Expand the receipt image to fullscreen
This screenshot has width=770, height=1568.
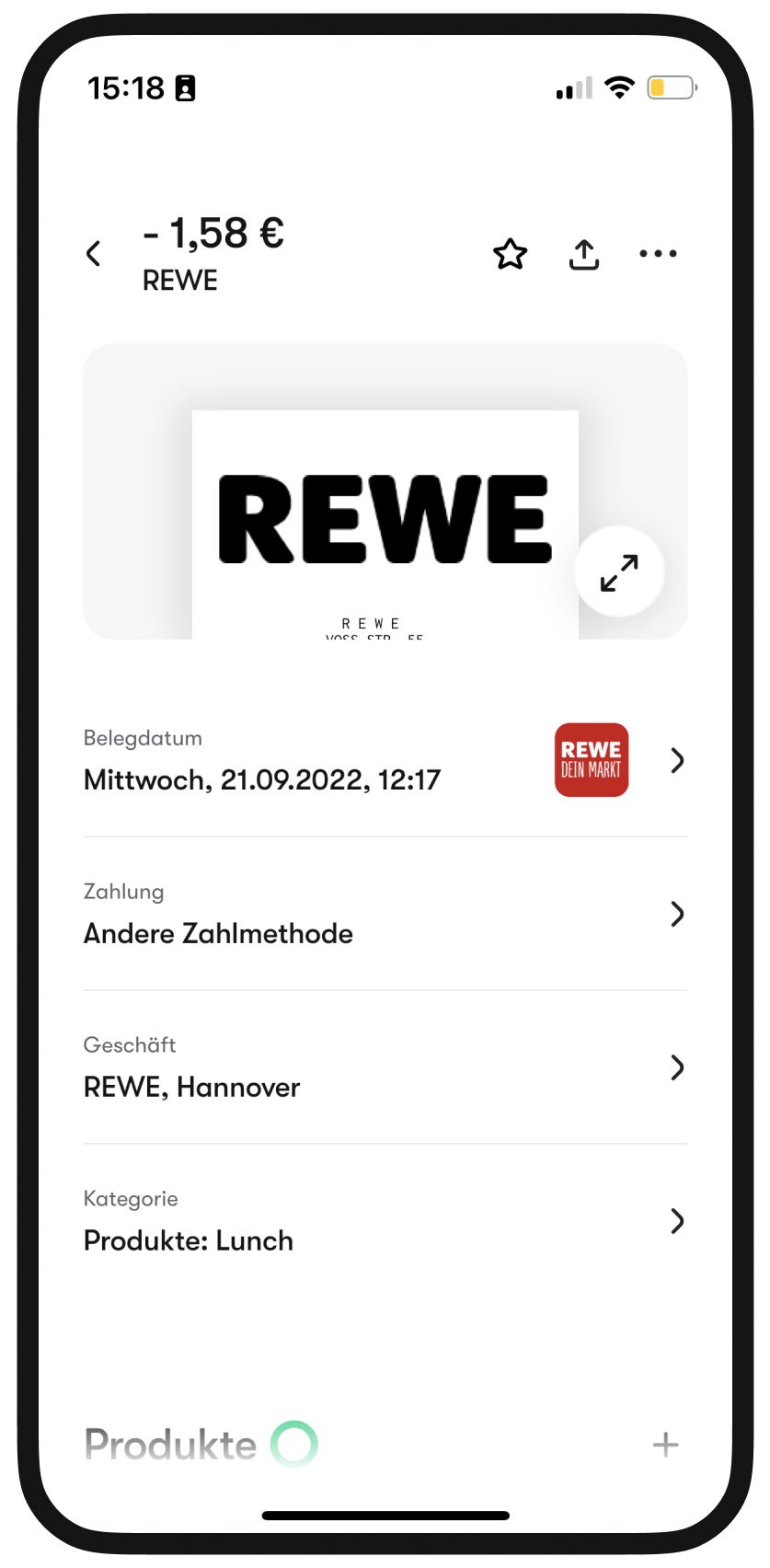coord(619,572)
